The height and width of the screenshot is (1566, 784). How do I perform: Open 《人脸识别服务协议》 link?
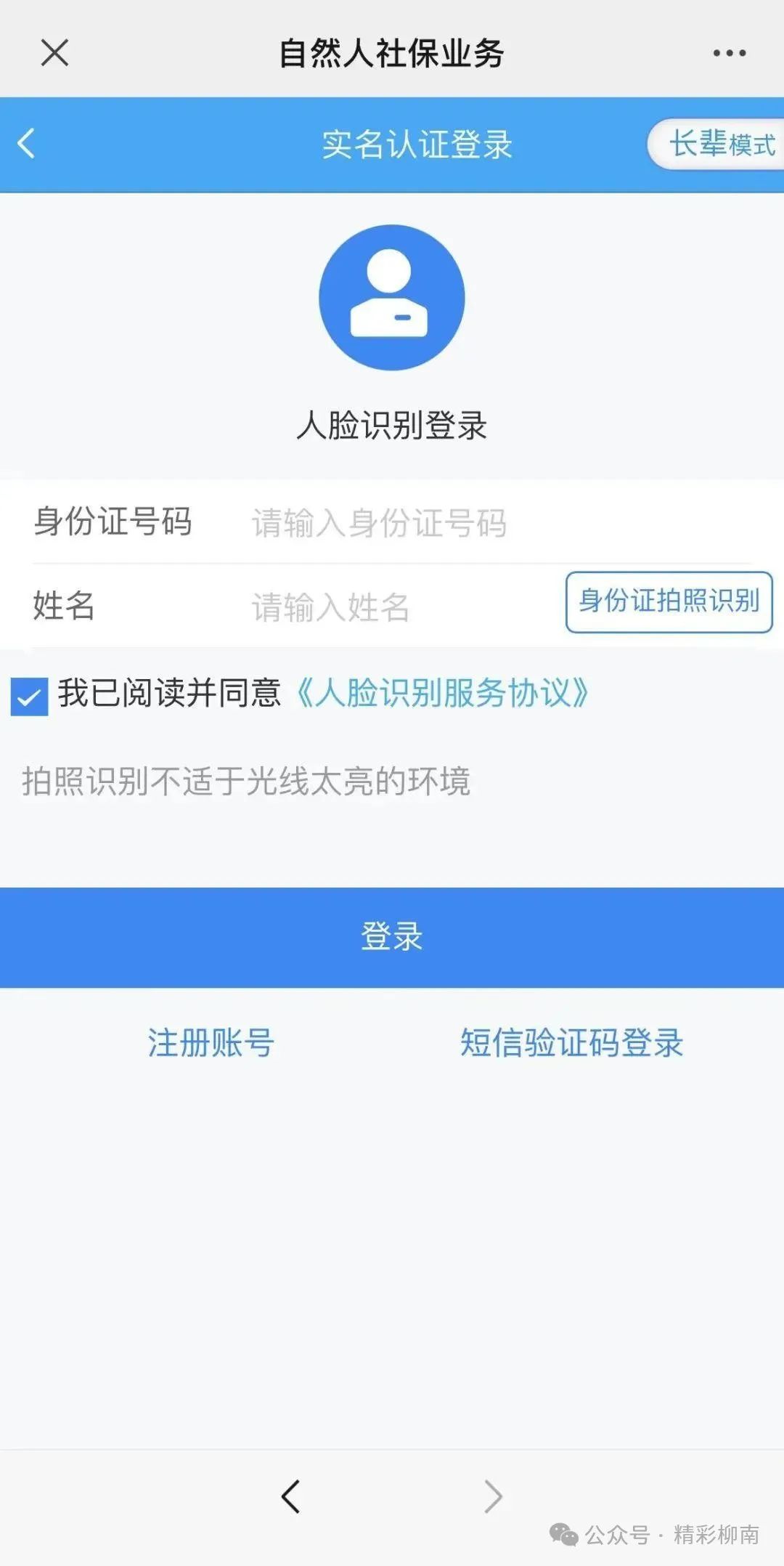coord(443,693)
